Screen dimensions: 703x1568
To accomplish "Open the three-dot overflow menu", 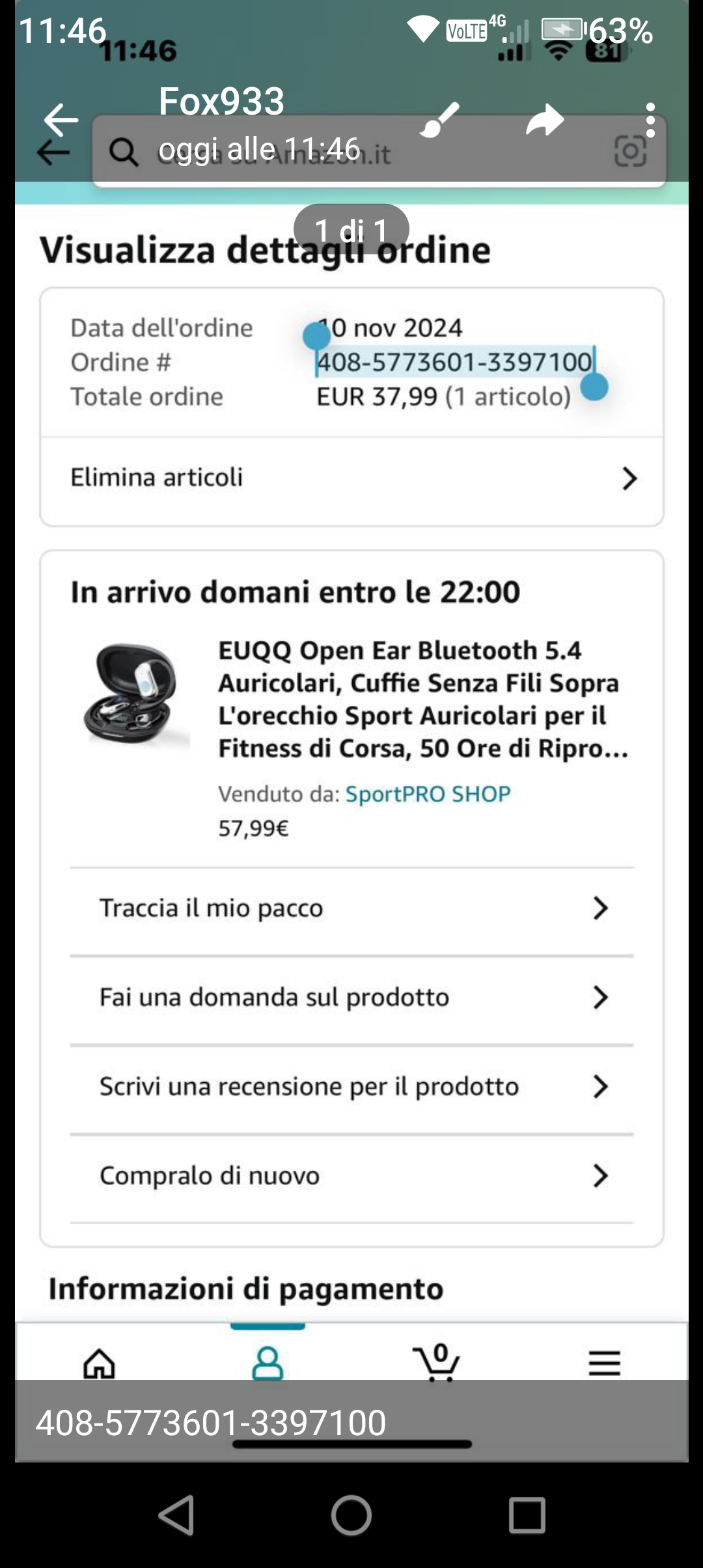I will (x=650, y=120).
